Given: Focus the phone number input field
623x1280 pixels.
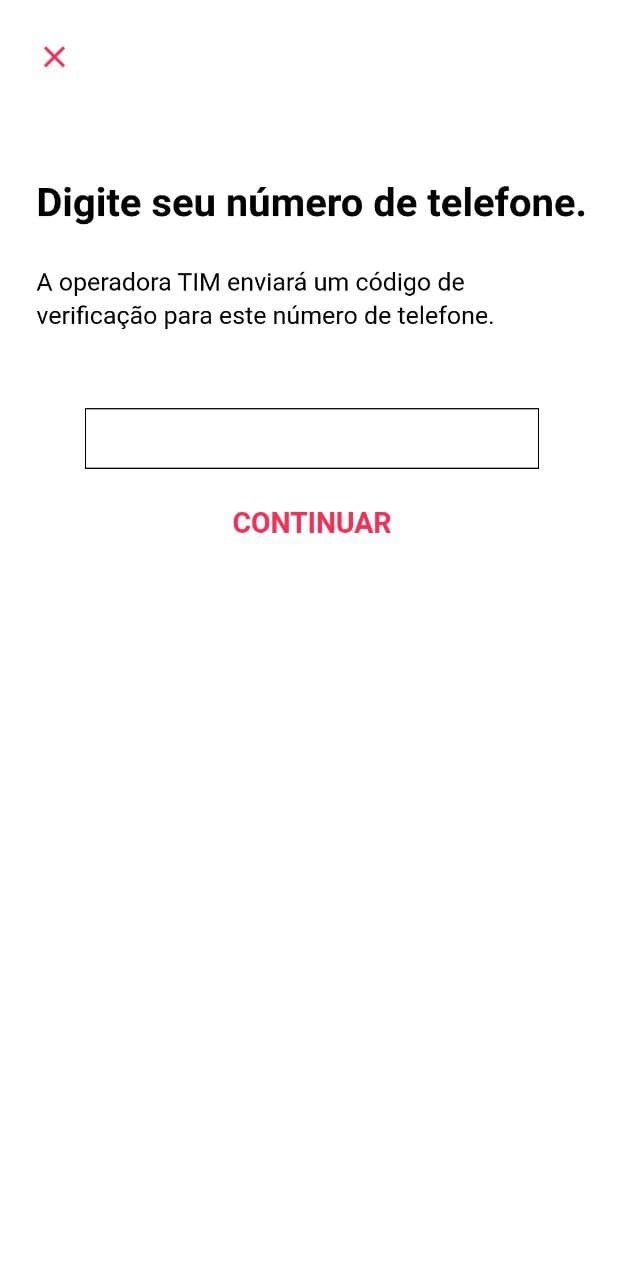Looking at the screenshot, I should [311, 438].
